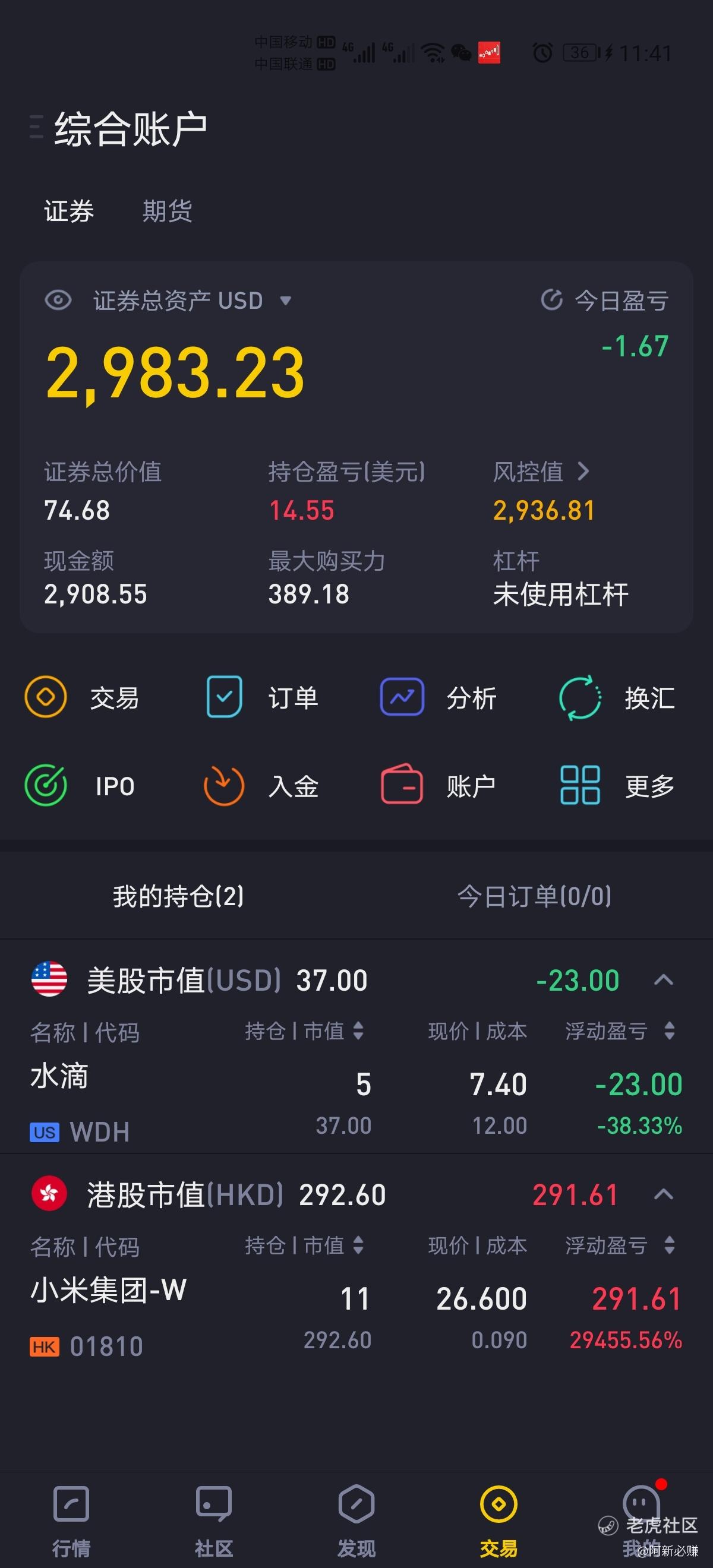This screenshot has width=713, height=1568.
Task: Switch to 今日订单(0/0) tab
Action: pyautogui.click(x=534, y=896)
